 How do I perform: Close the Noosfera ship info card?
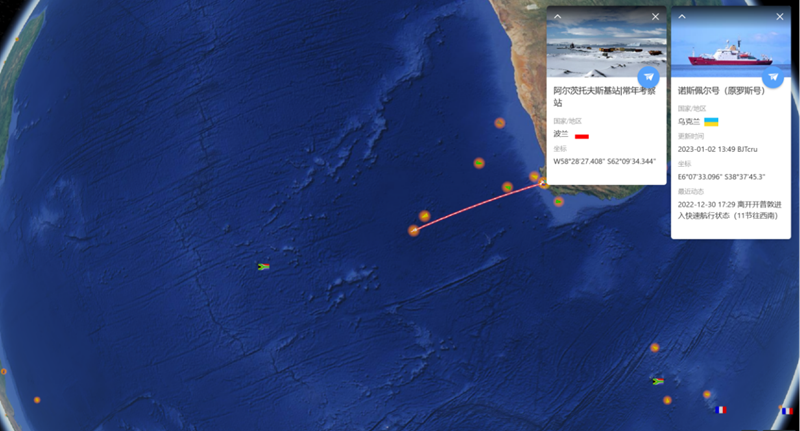(x=779, y=17)
